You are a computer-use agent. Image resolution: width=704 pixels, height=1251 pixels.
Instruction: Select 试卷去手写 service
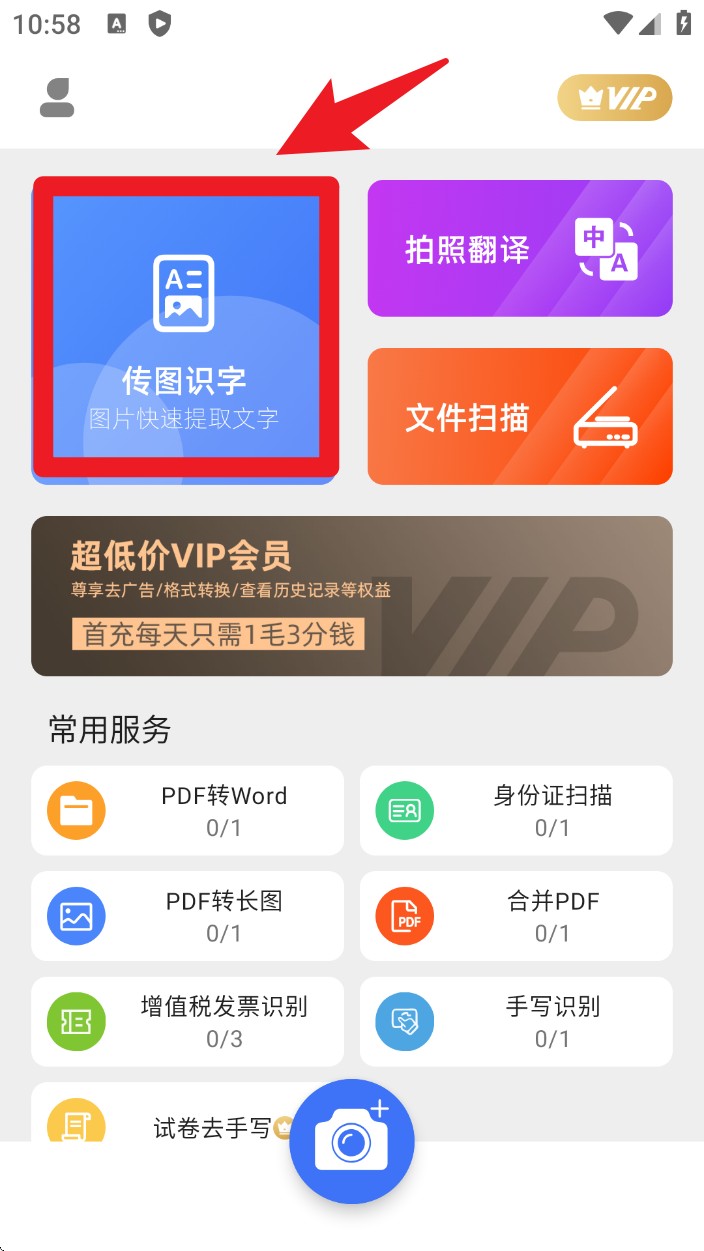pos(160,1122)
